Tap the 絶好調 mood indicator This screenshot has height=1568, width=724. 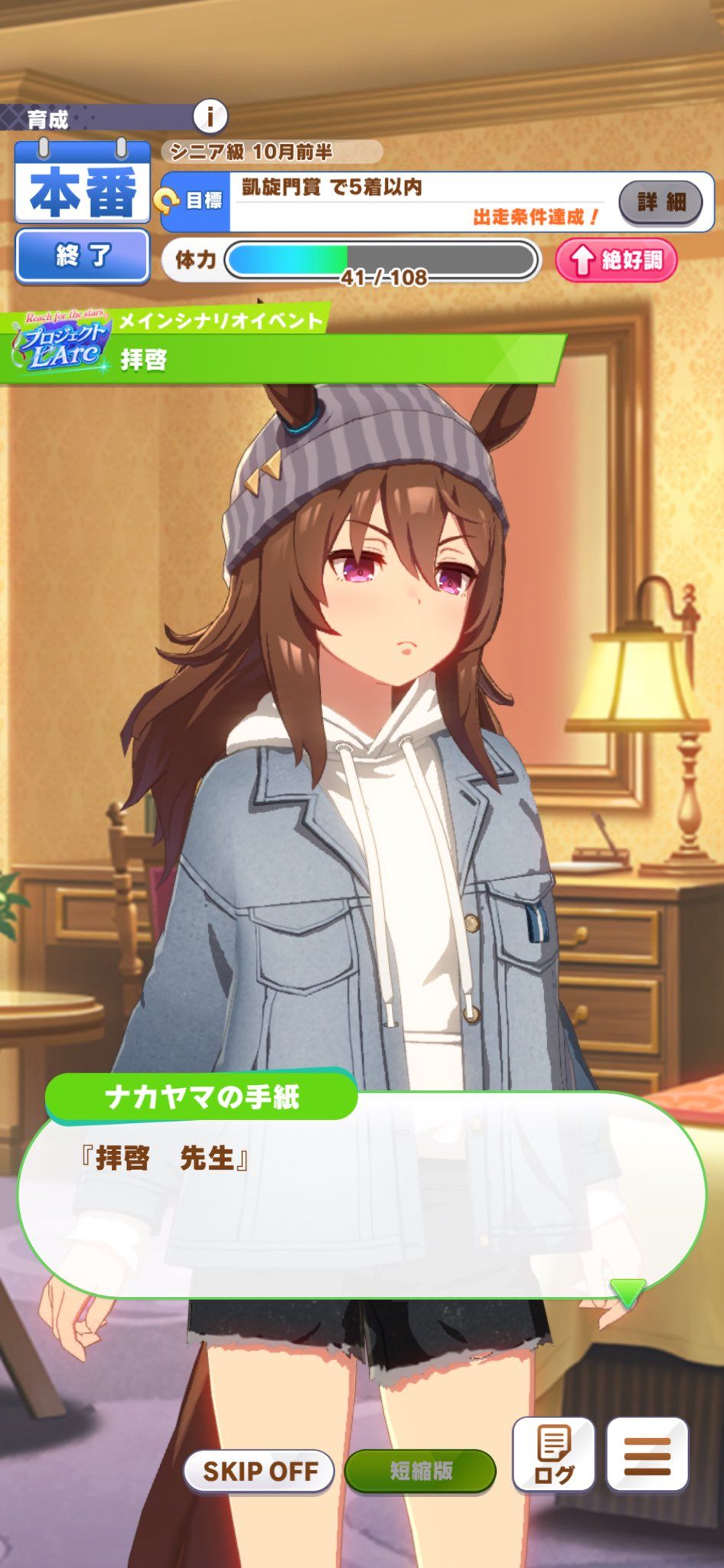[617, 260]
